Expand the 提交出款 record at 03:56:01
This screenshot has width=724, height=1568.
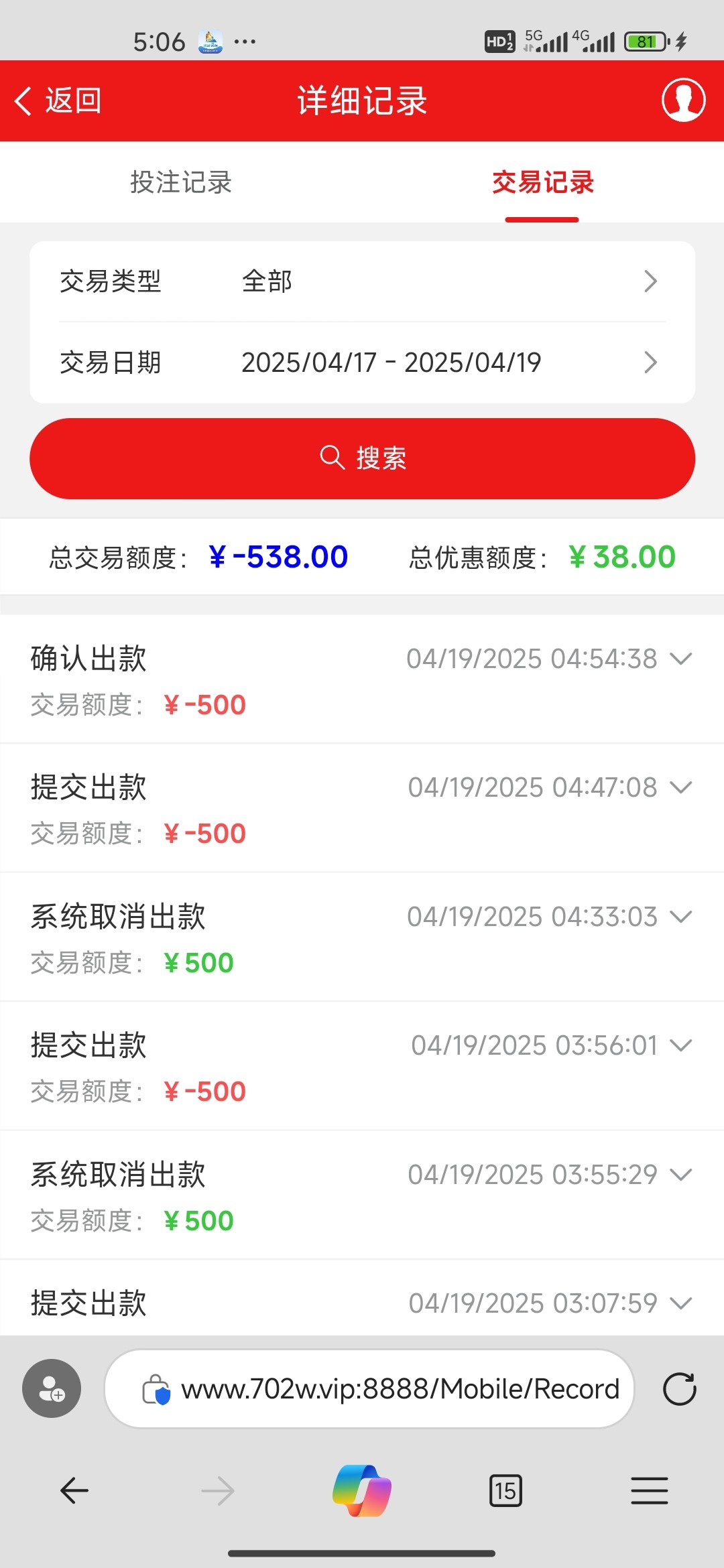pyautogui.click(x=680, y=1045)
